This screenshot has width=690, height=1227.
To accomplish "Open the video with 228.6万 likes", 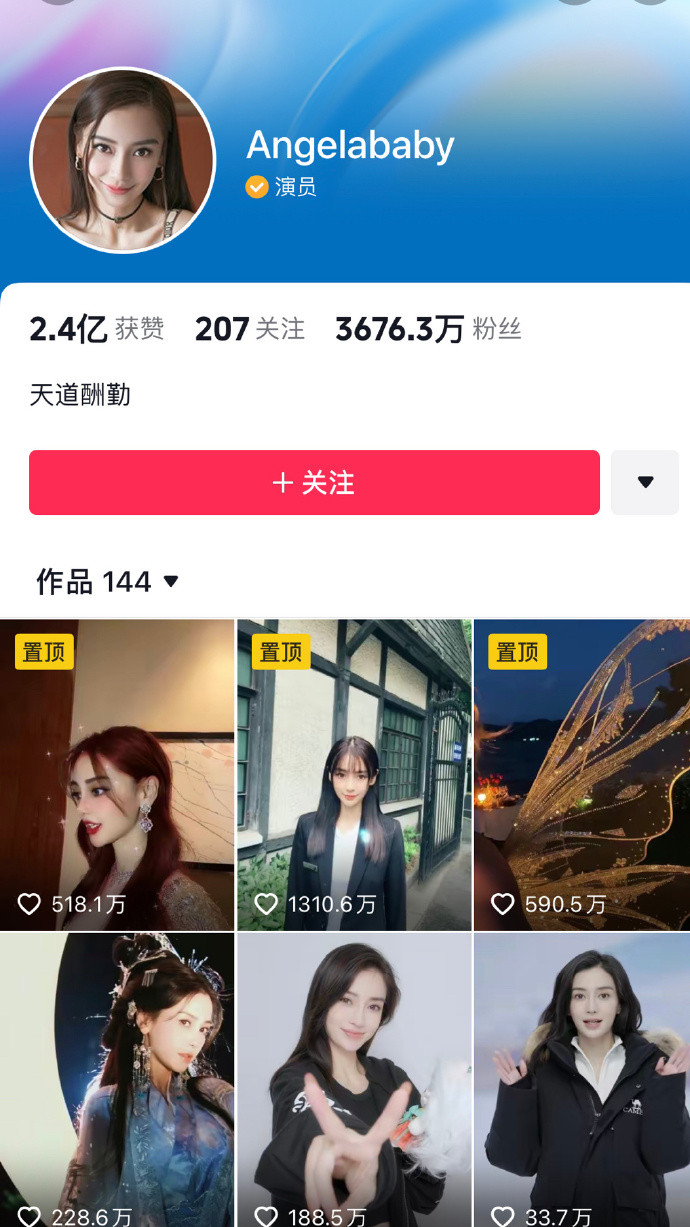I will coord(117,1080).
